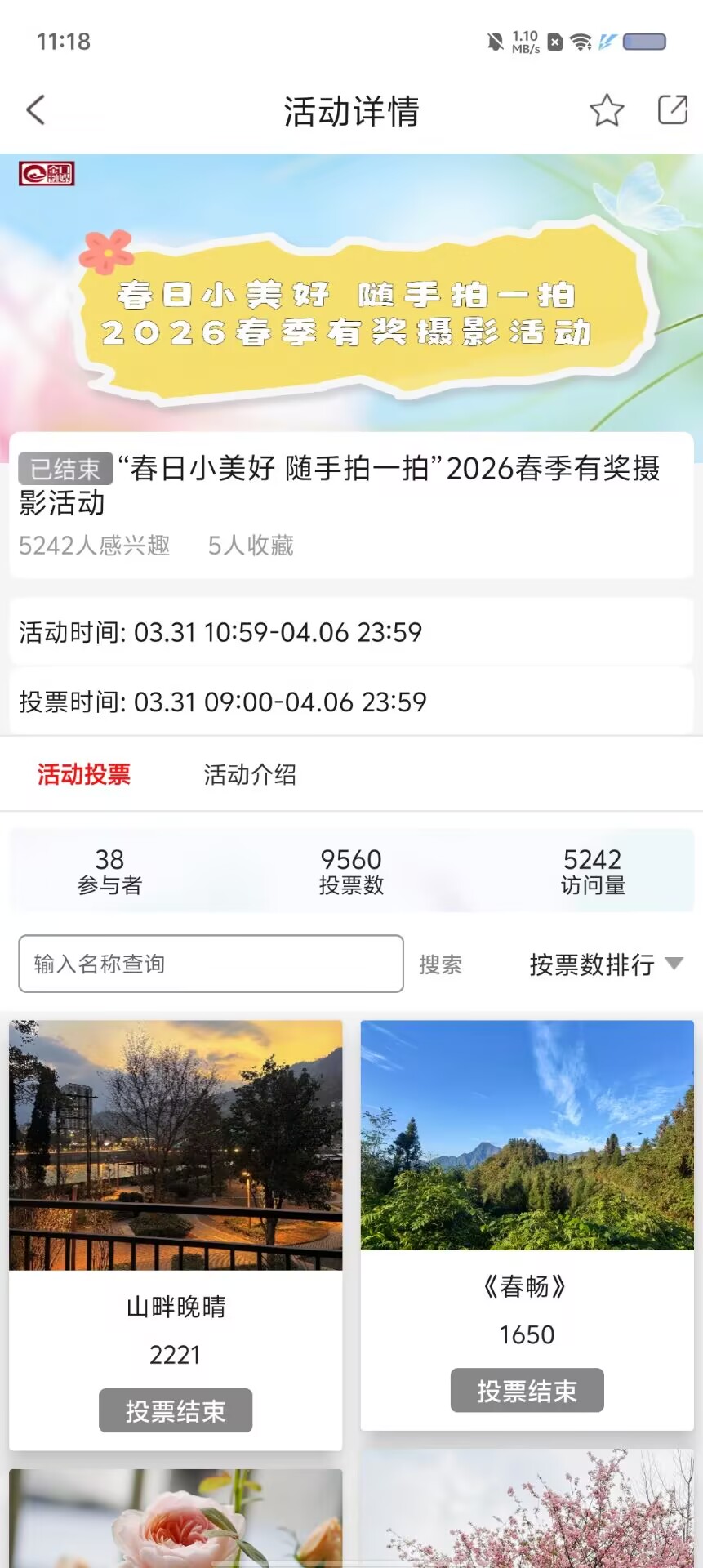703x1568 pixels.
Task: Favorite this activity with the star icon
Action: click(x=607, y=110)
